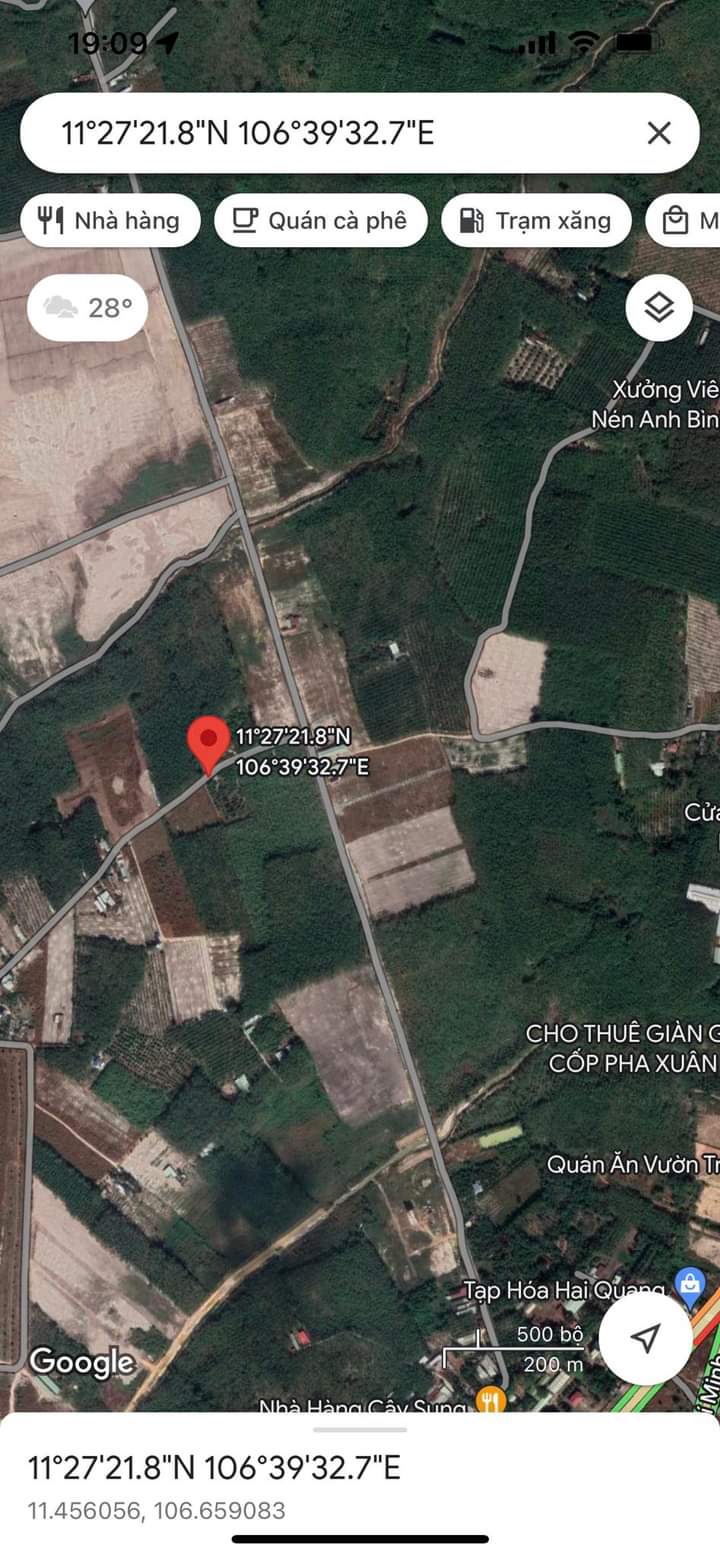Open the map layers button
Image resolution: width=720 pixels, height=1557 pixels.
[x=659, y=308]
